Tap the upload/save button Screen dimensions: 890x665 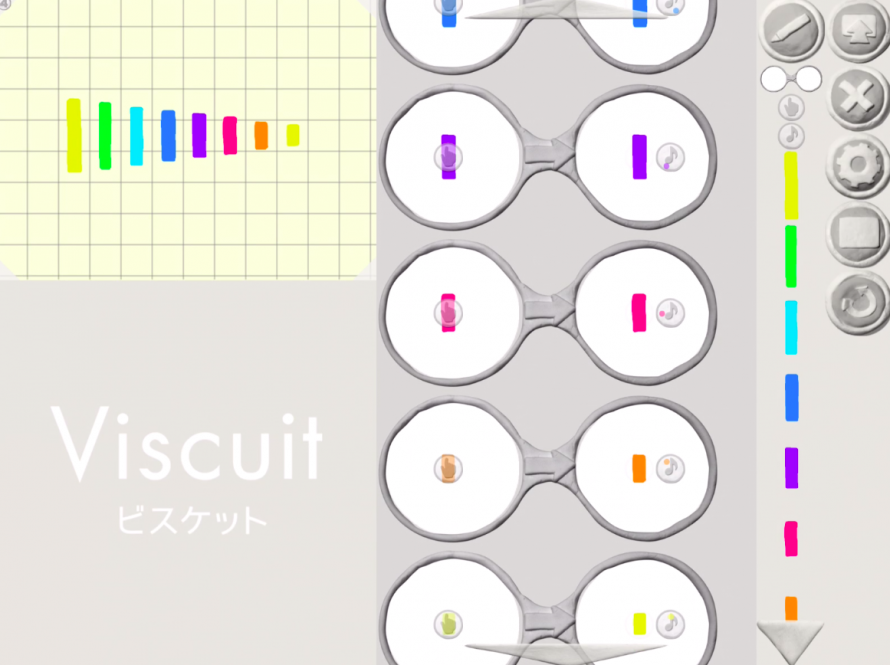click(856, 30)
